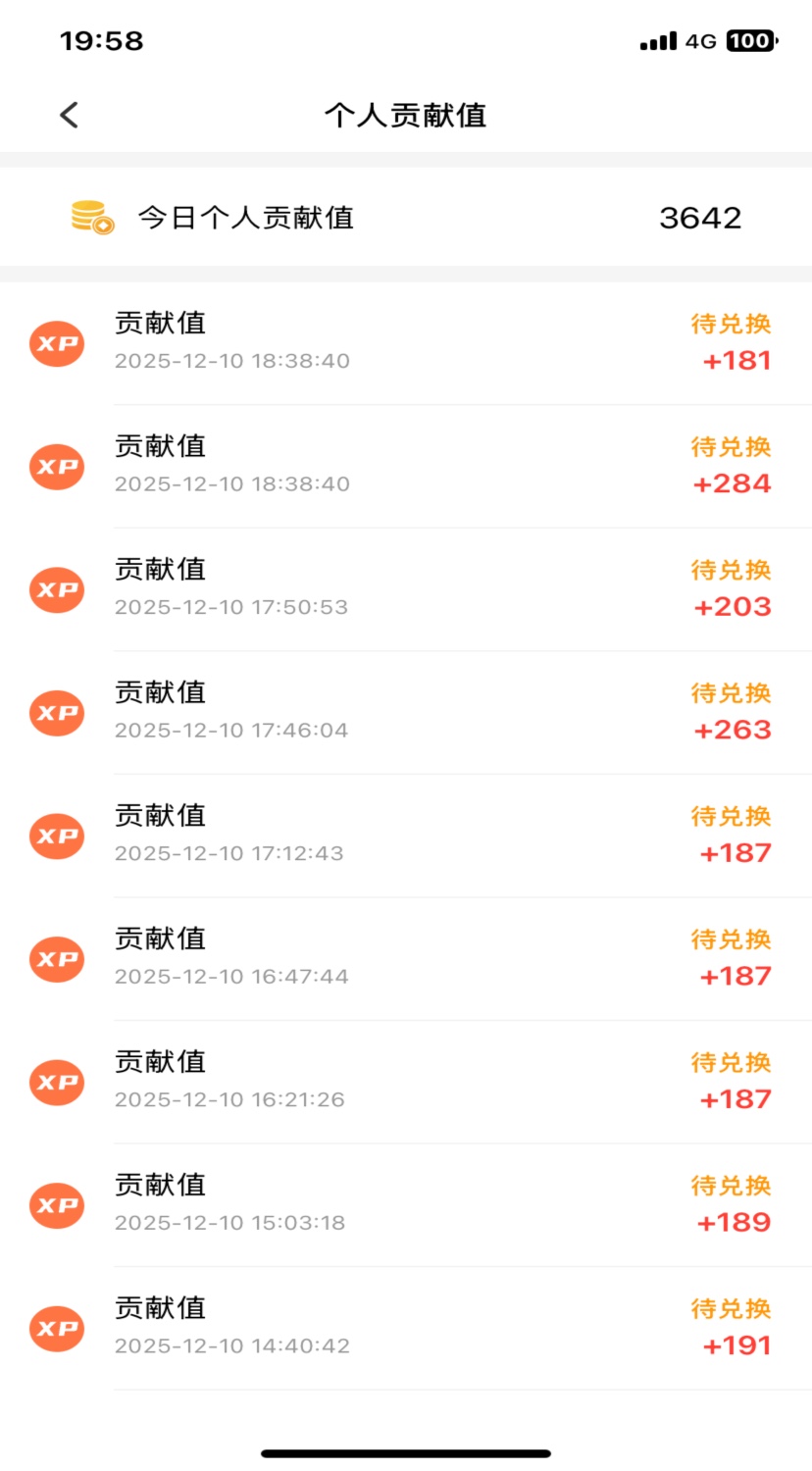
Task: Tap the XP badge on the +187 row at 17:12:43
Action: [x=56, y=836]
